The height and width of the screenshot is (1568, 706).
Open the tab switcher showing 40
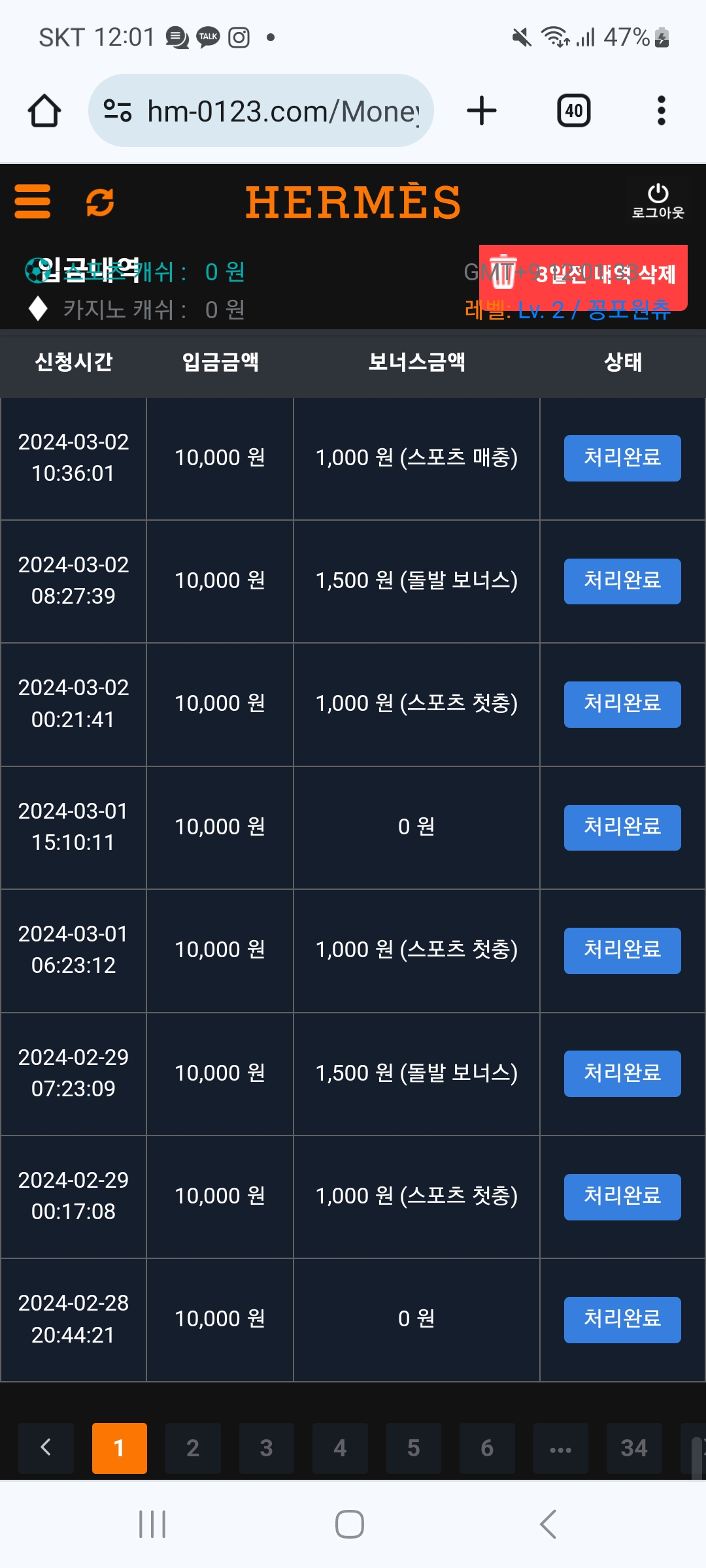tap(574, 110)
